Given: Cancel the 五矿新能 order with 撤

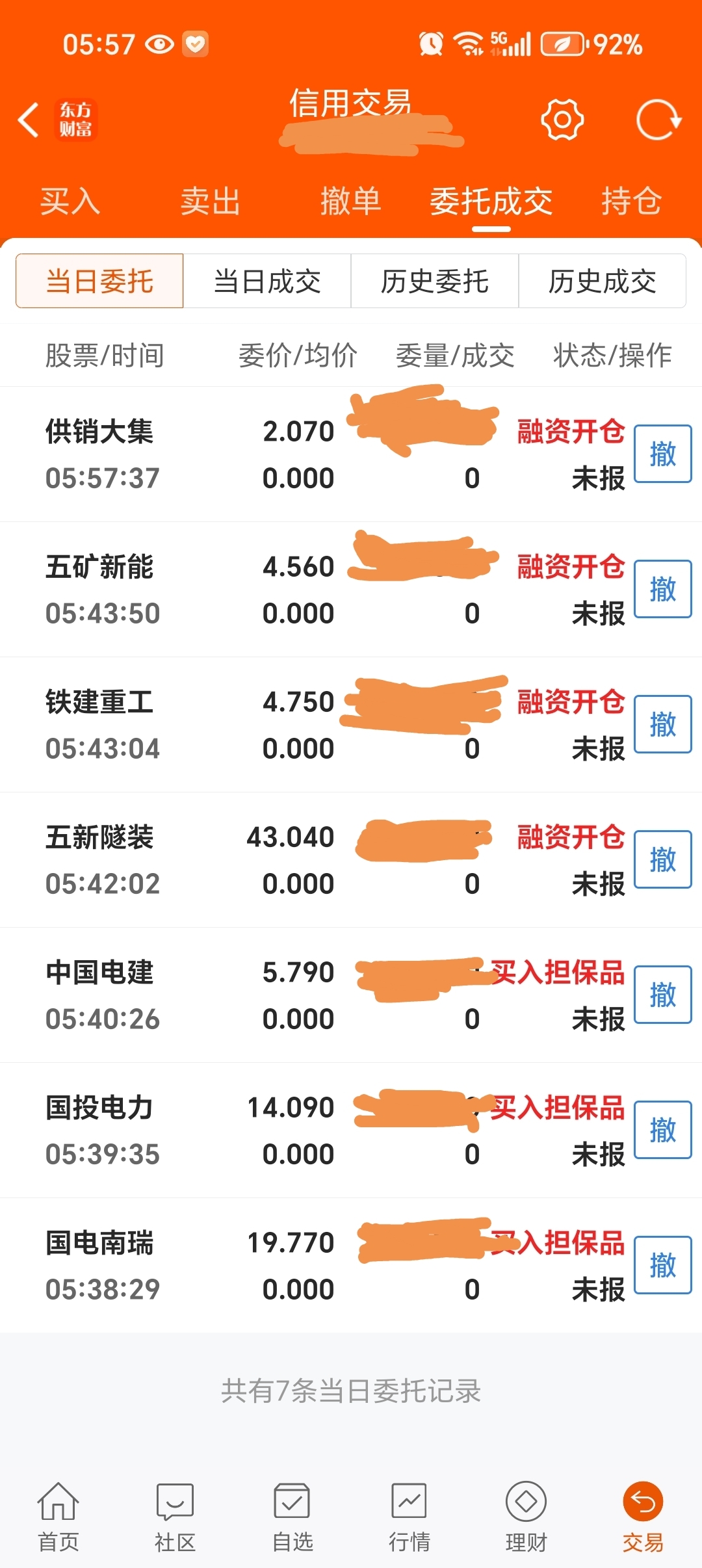Looking at the screenshot, I should coord(663,589).
